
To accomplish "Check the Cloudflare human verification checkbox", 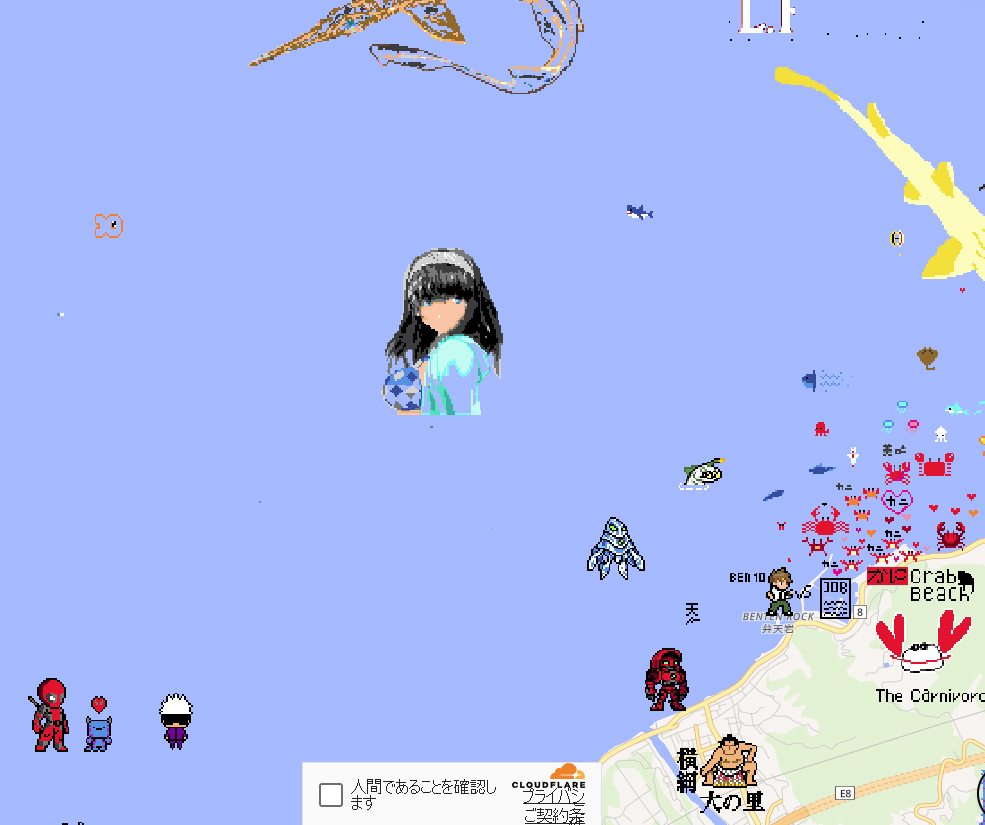I will [331, 795].
